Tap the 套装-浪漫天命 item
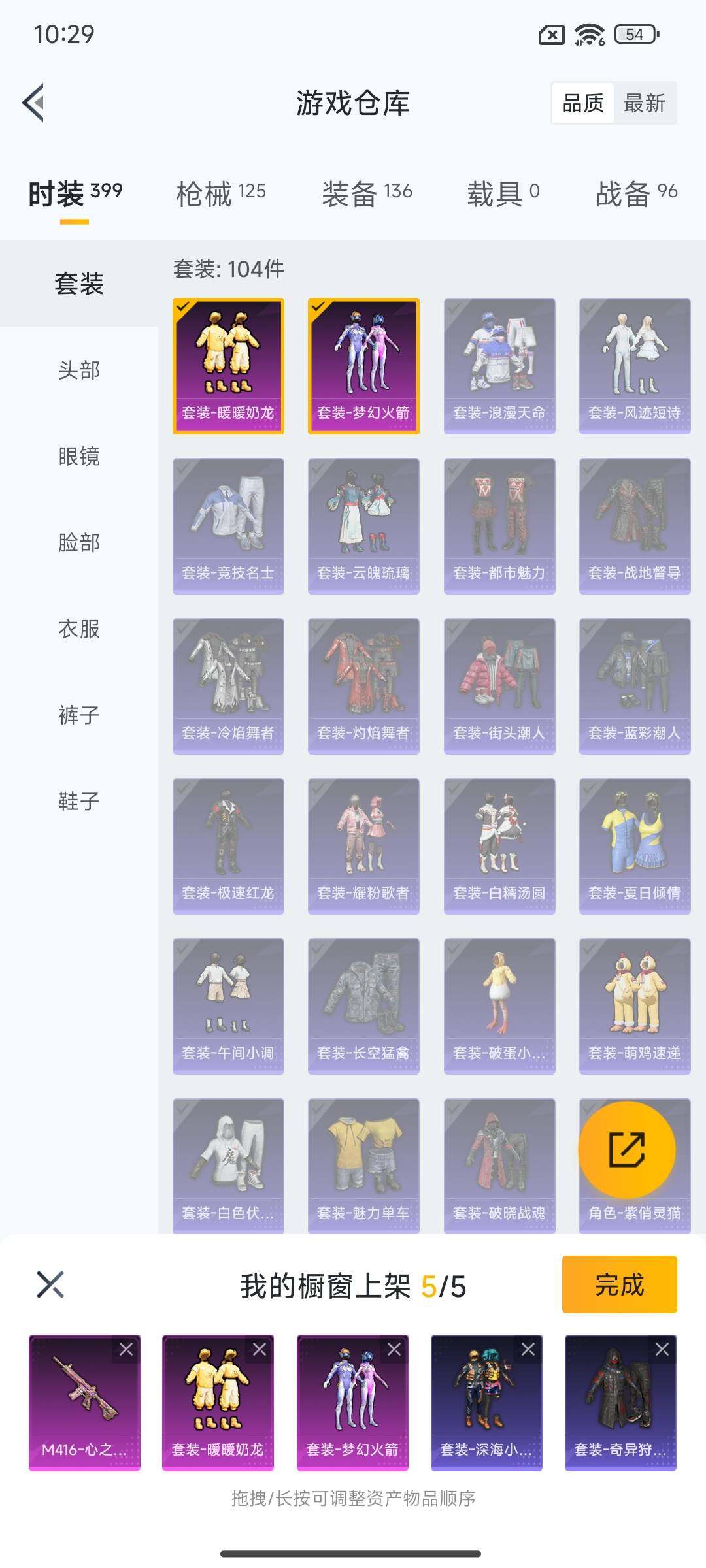706x1568 pixels. point(499,366)
